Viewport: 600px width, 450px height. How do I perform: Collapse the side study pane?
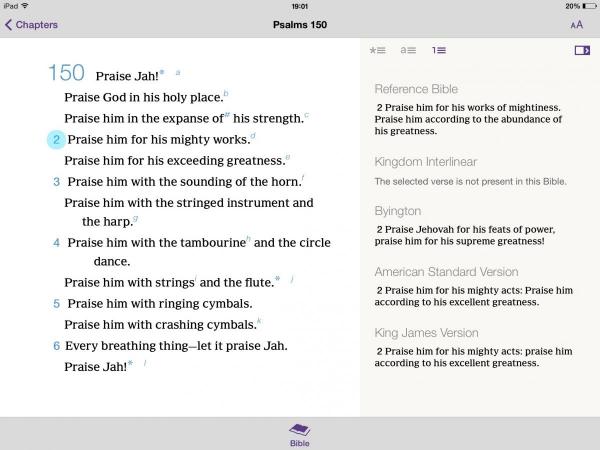tap(581, 49)
